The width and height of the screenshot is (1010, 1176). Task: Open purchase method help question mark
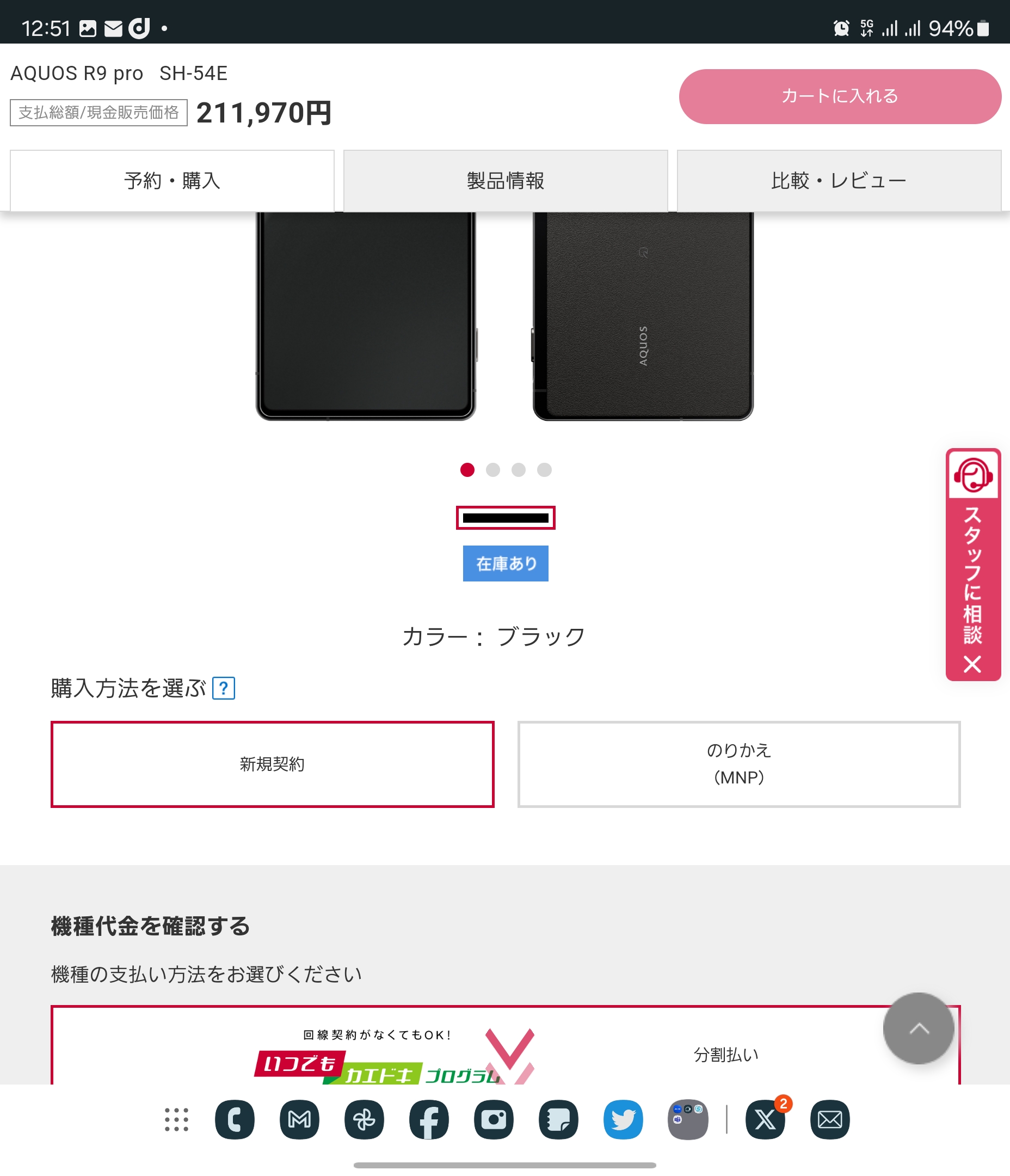click(x=224, y=688)
